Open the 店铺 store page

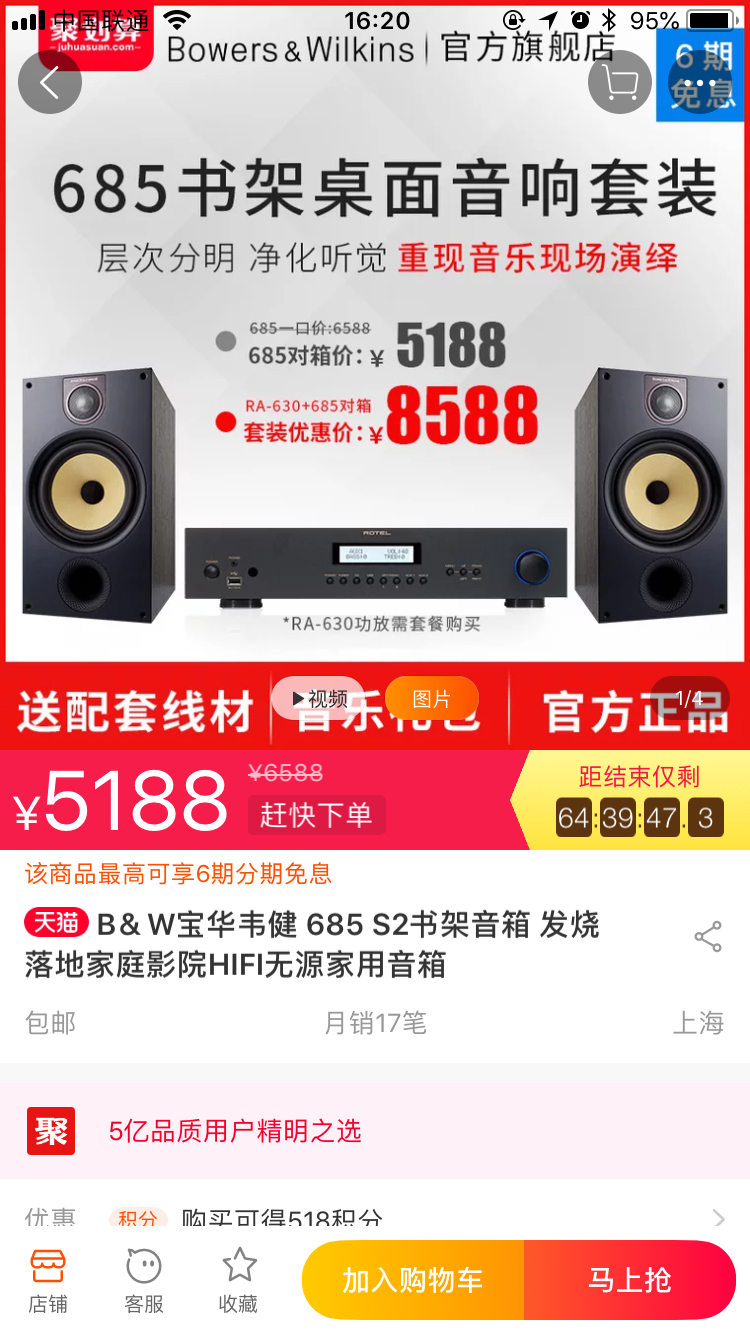tap(47, 1280)
